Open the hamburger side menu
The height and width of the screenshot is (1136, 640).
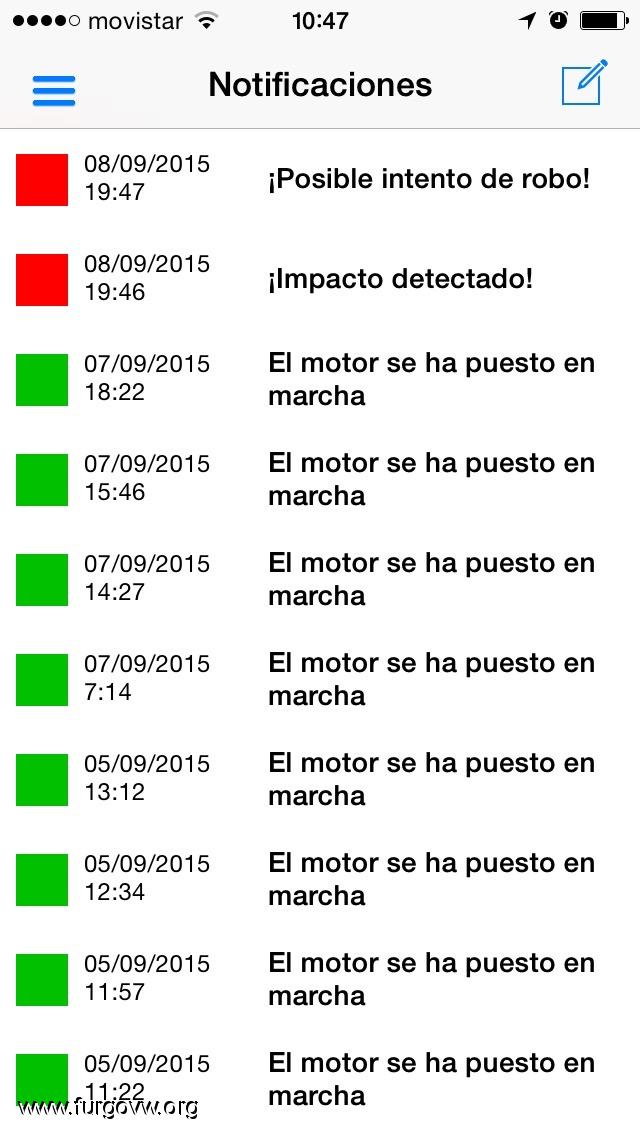54,89
